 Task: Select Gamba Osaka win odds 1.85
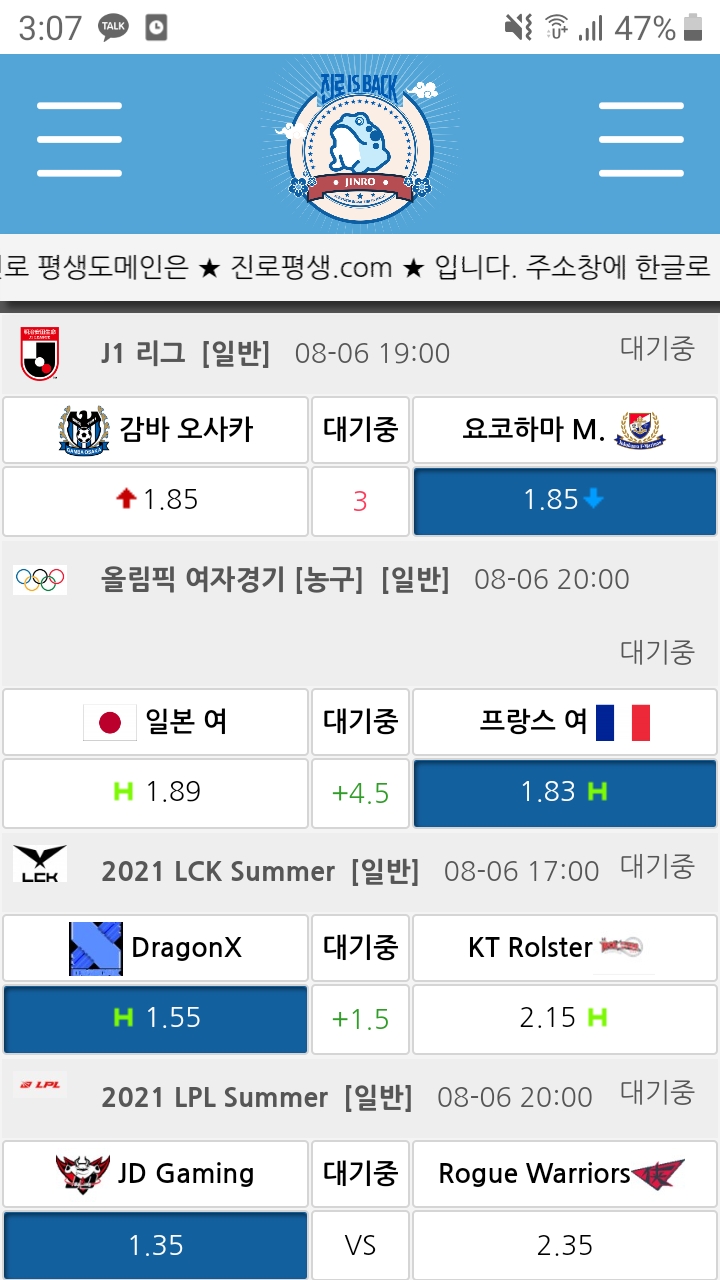pos(155,500)
